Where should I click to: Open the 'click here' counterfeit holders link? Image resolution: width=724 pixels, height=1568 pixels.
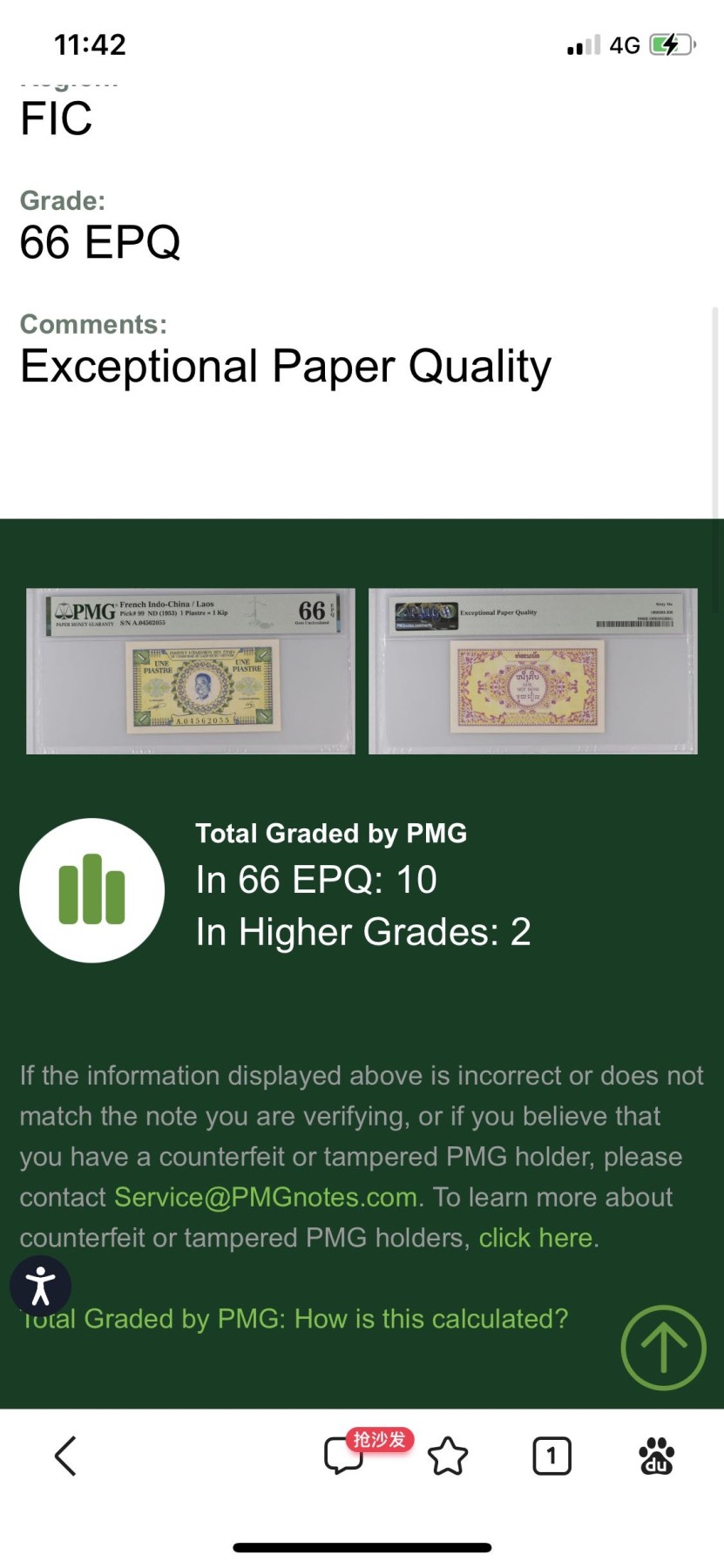pos(535,1237)
